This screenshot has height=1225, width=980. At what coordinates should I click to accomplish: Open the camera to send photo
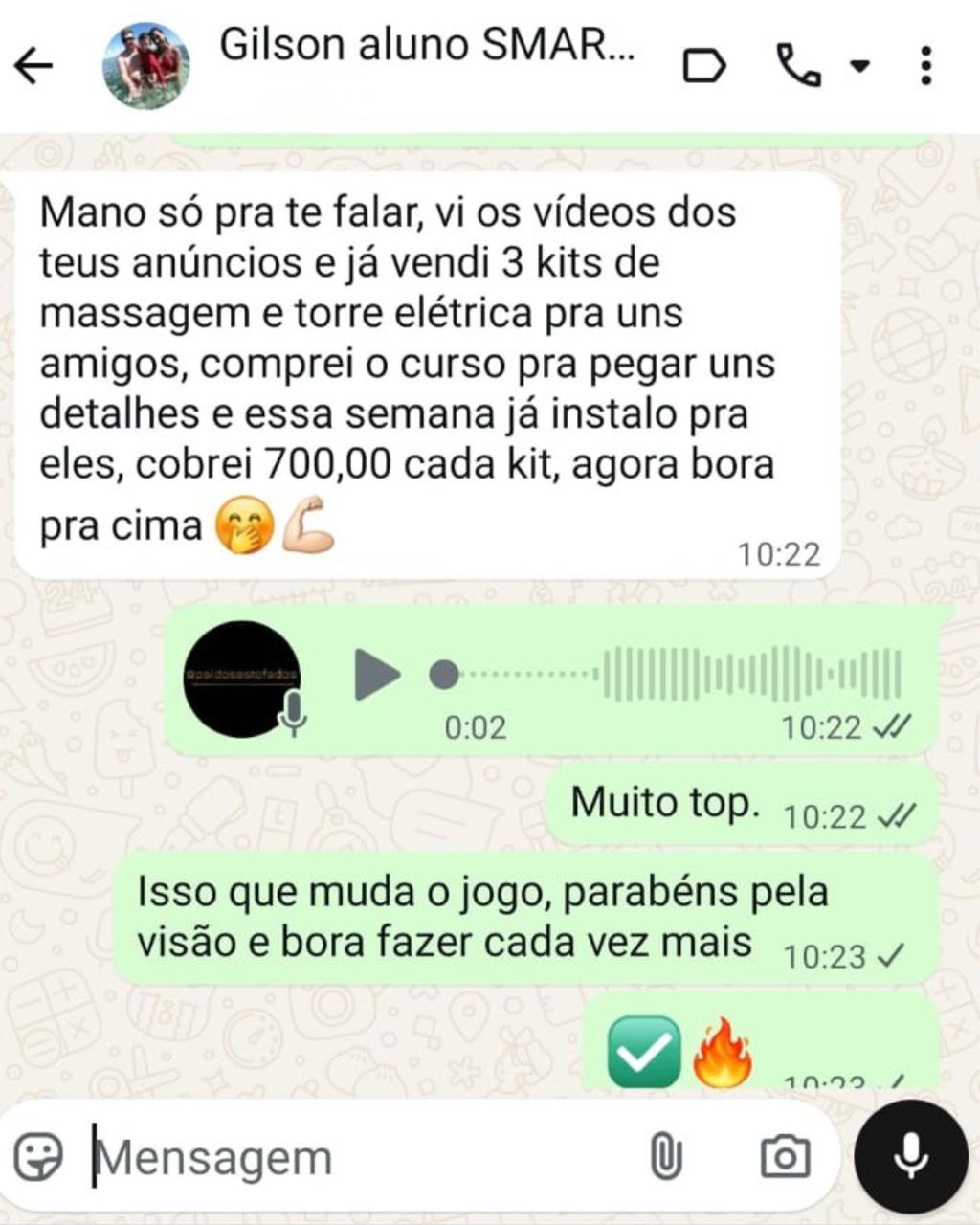785,1156
